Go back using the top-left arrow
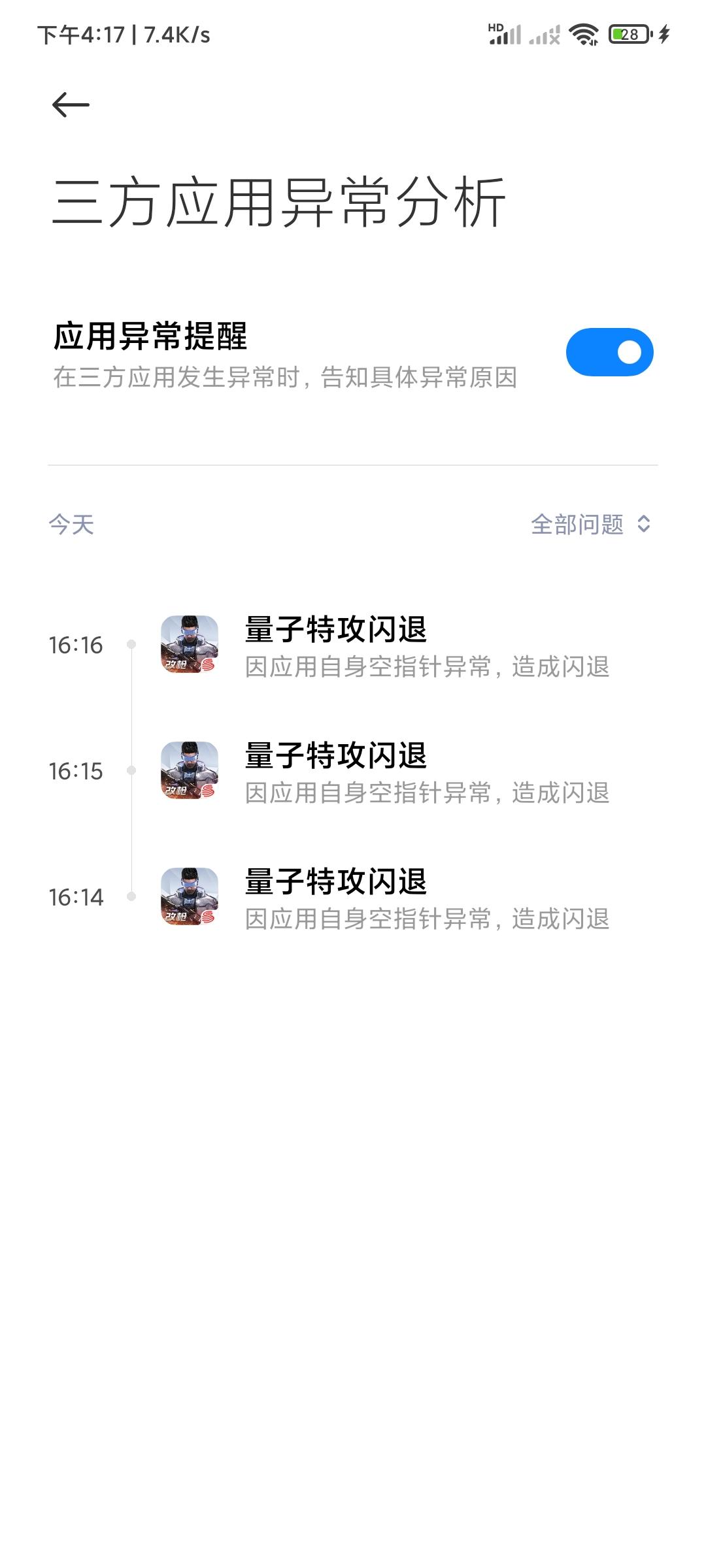The height and width of the screenshot is (1568, 706). pos(71,105)
